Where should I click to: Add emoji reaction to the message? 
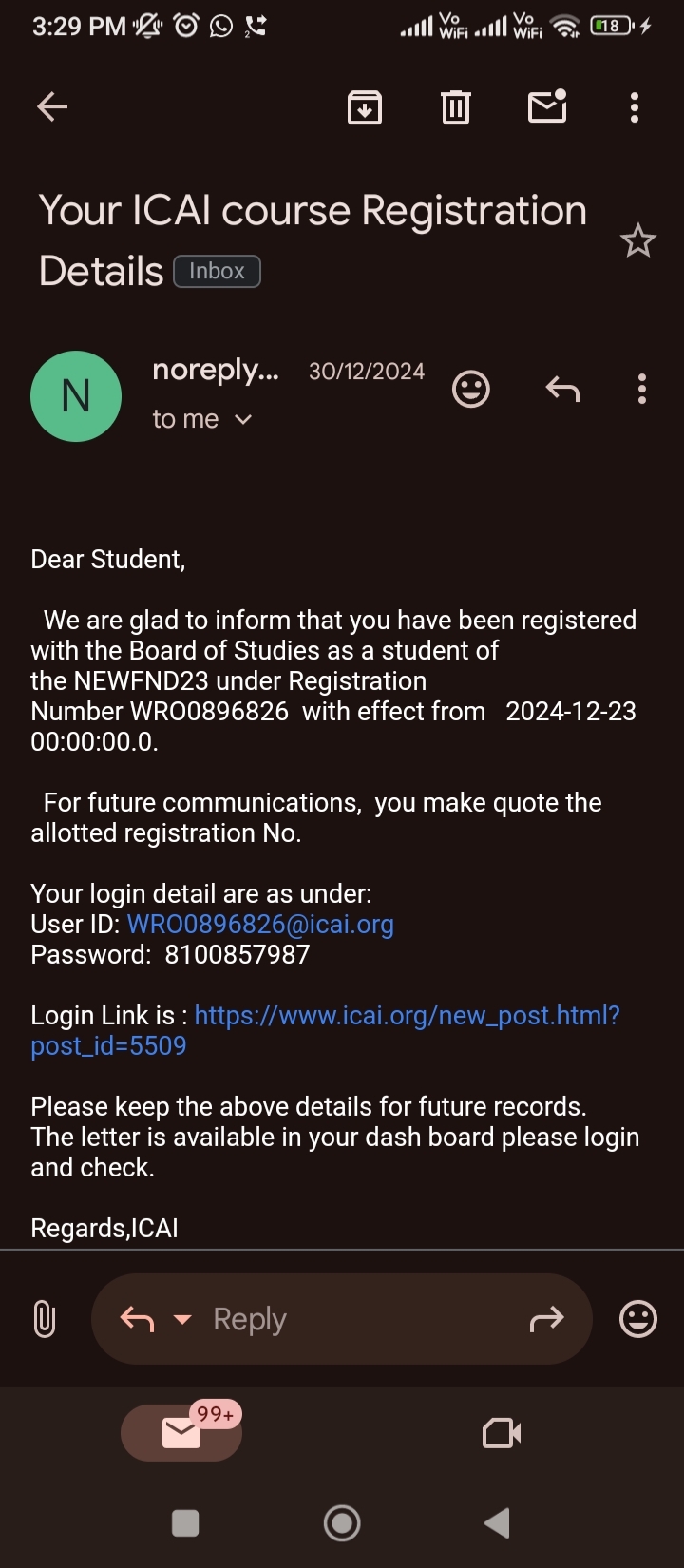pyautogui.click(x=471, y=389)
